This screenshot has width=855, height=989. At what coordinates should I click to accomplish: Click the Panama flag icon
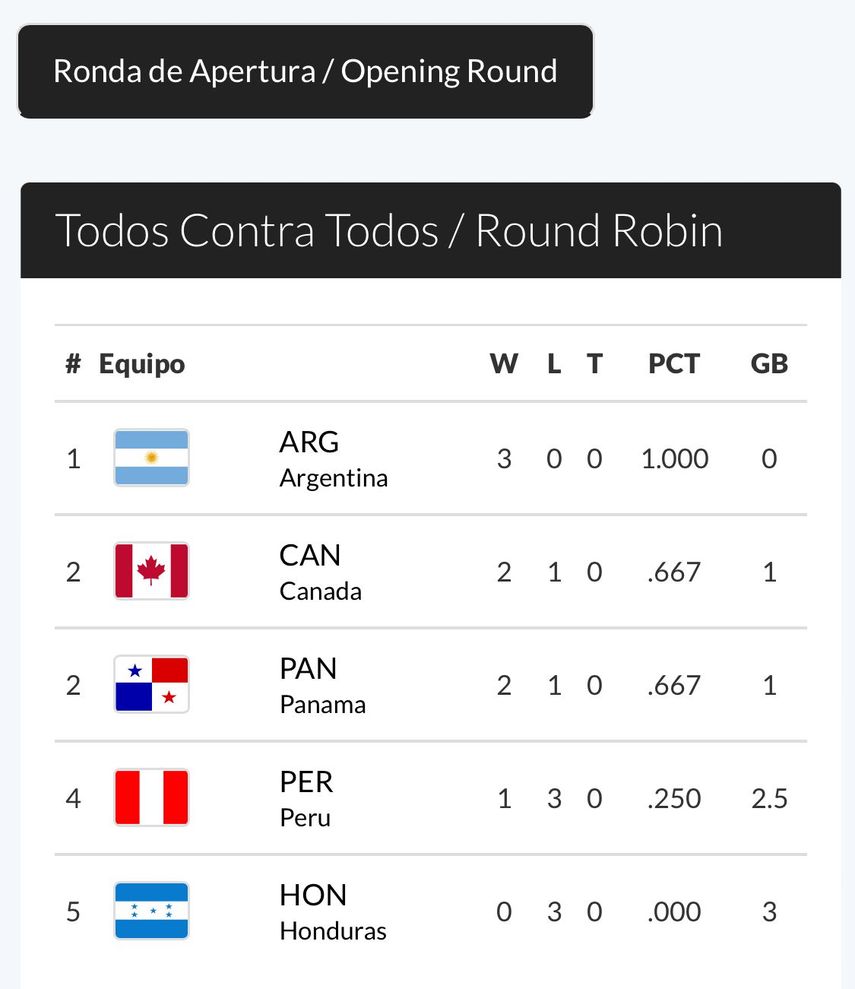tap(151, 684)
